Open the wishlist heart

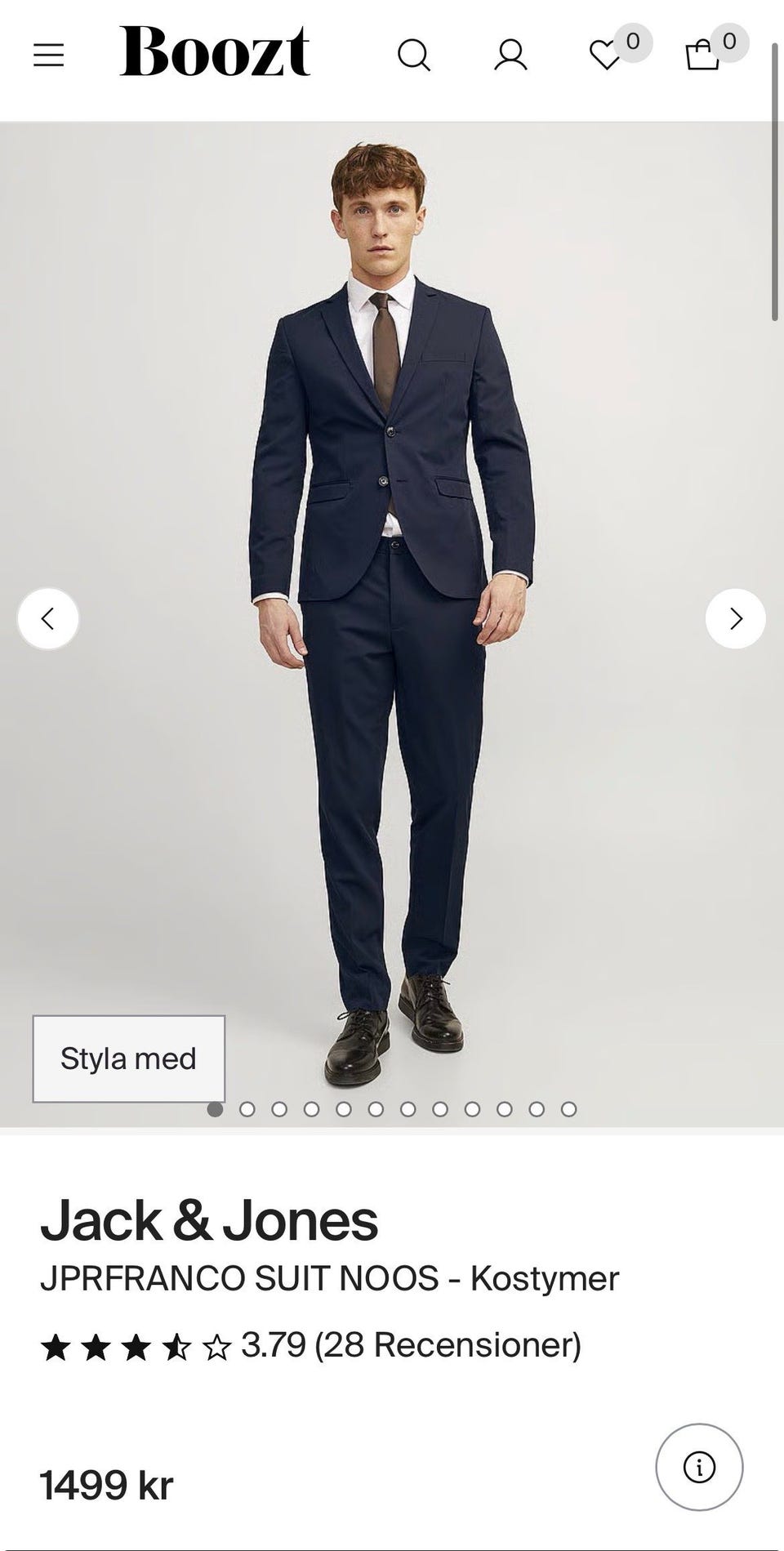605,55
